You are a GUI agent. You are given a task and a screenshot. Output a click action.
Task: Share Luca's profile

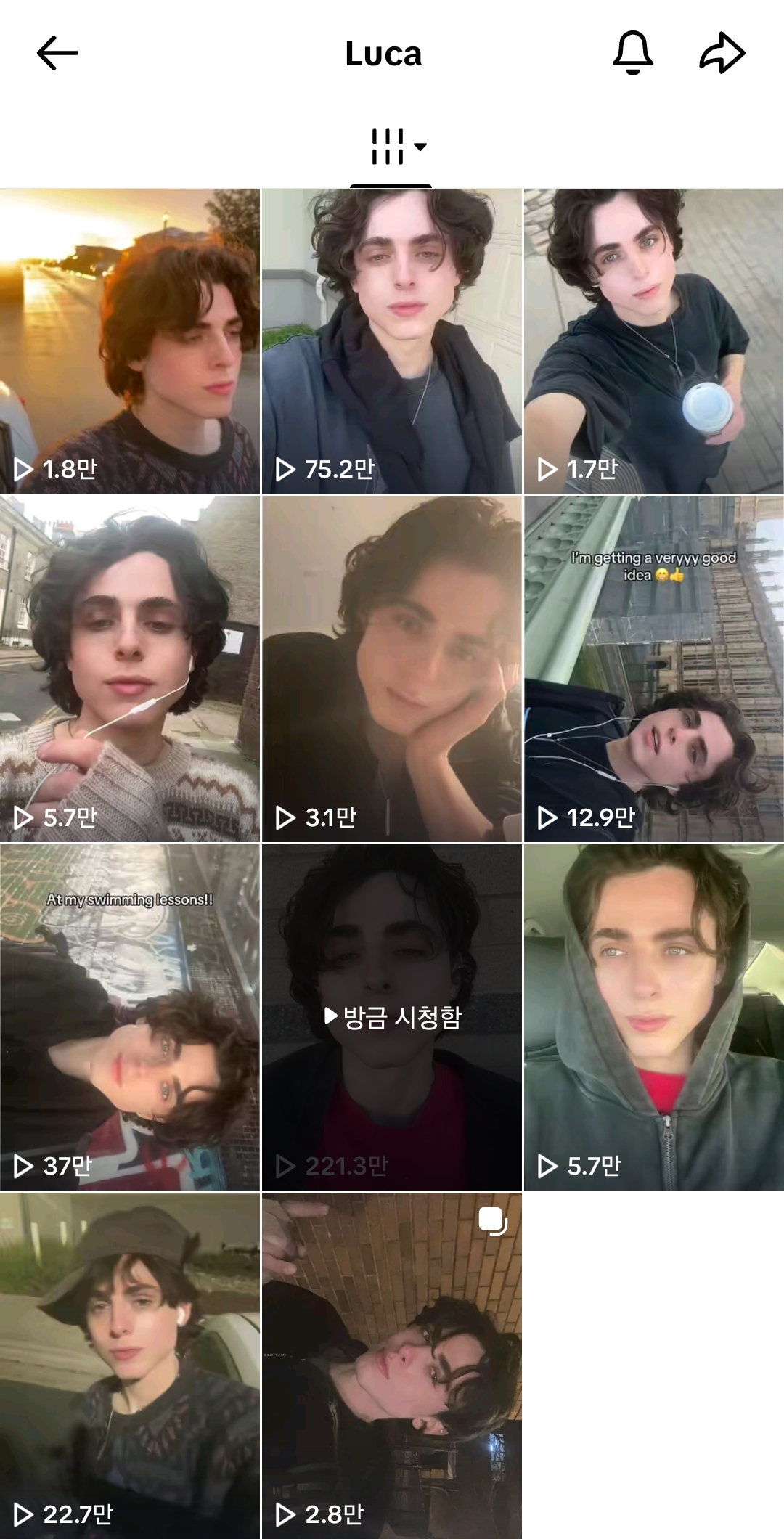722,53
